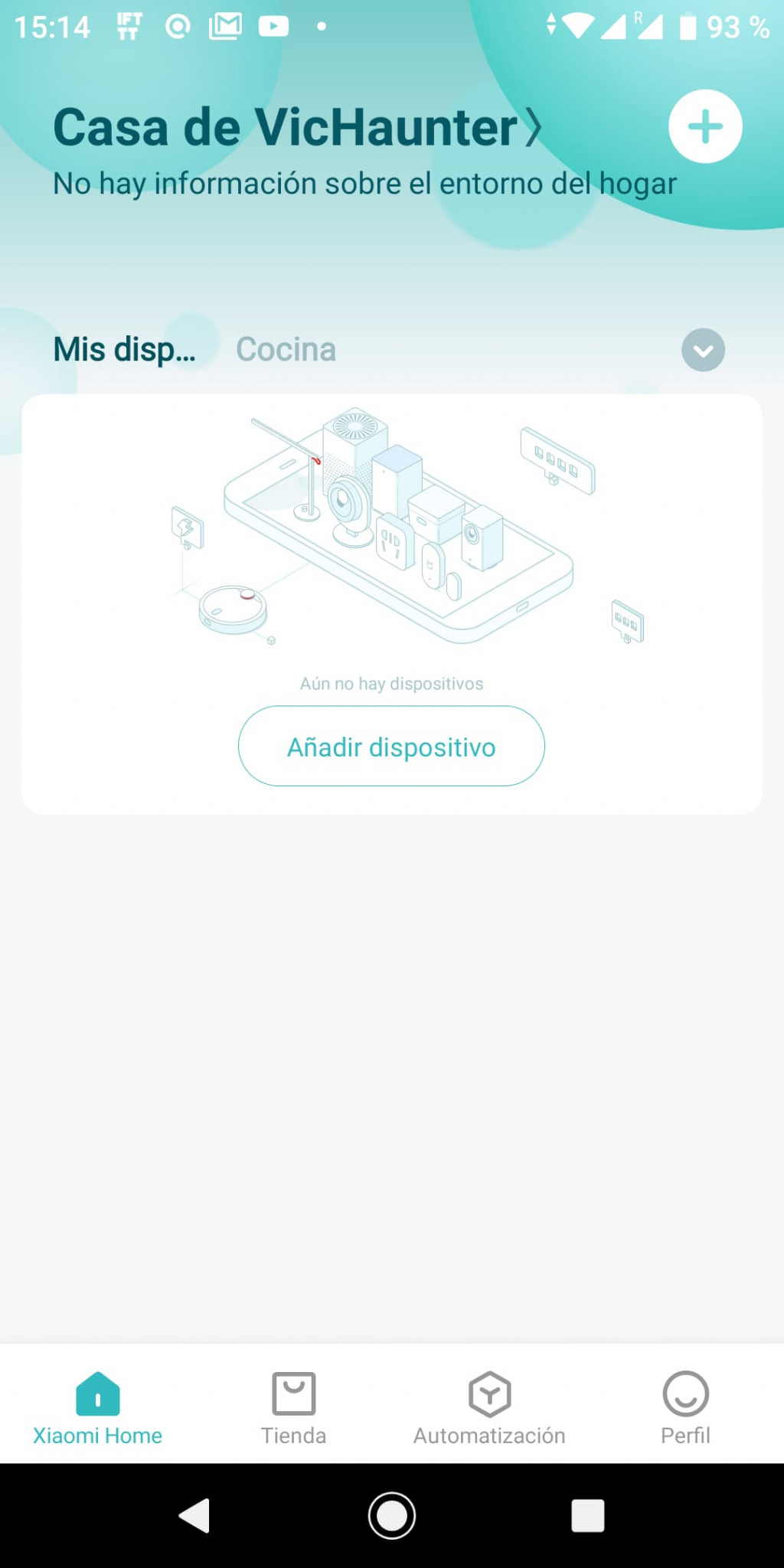The width and height of the screenshot is (784, 1568).
Task: Open the Casa de VicHaunter home selector
Action: [298, 127]
